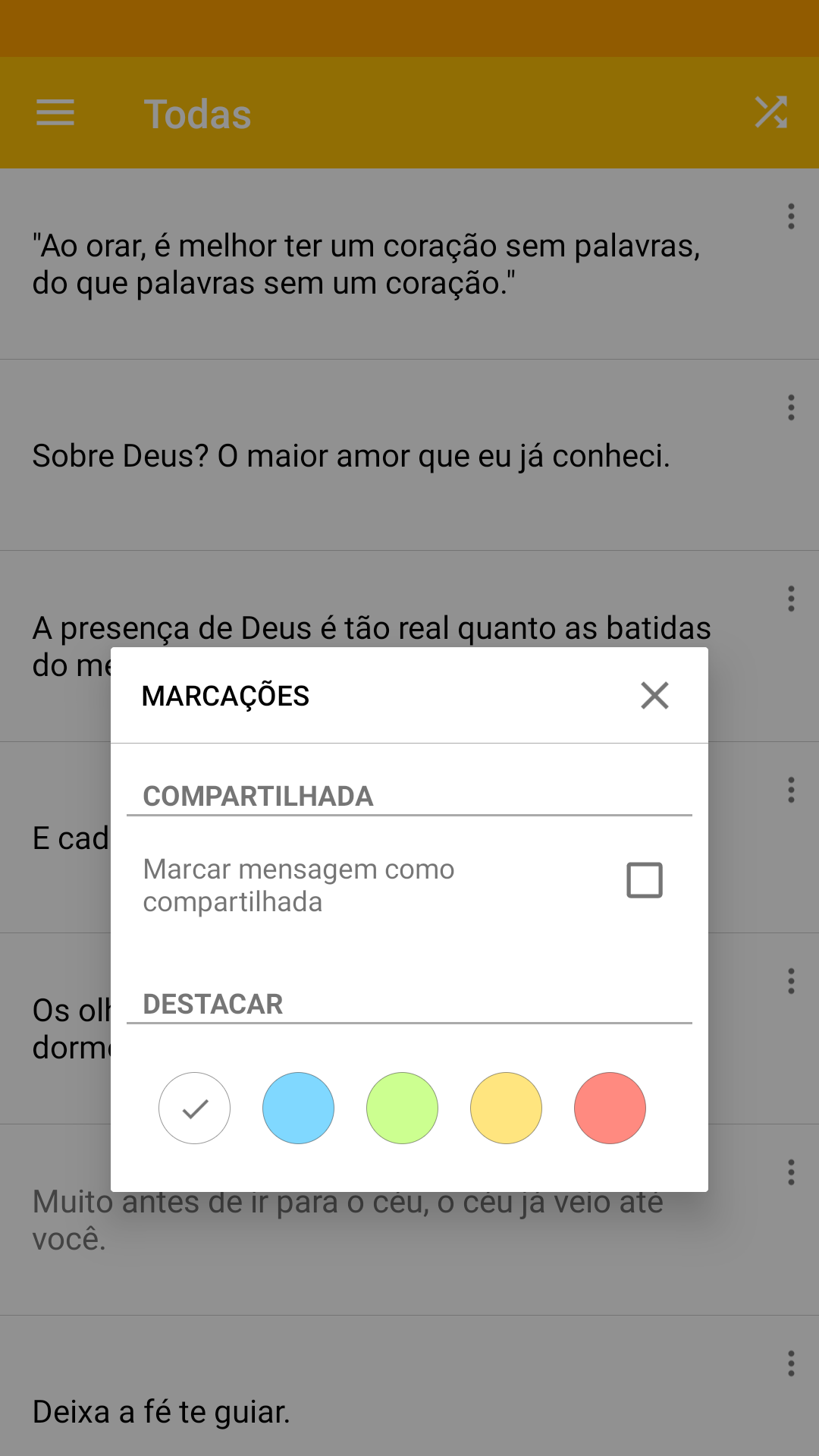Viewport: 819px width, 1456px height.
Task: Open options for the 'Sobre Deus' quote
Action: 791,407
